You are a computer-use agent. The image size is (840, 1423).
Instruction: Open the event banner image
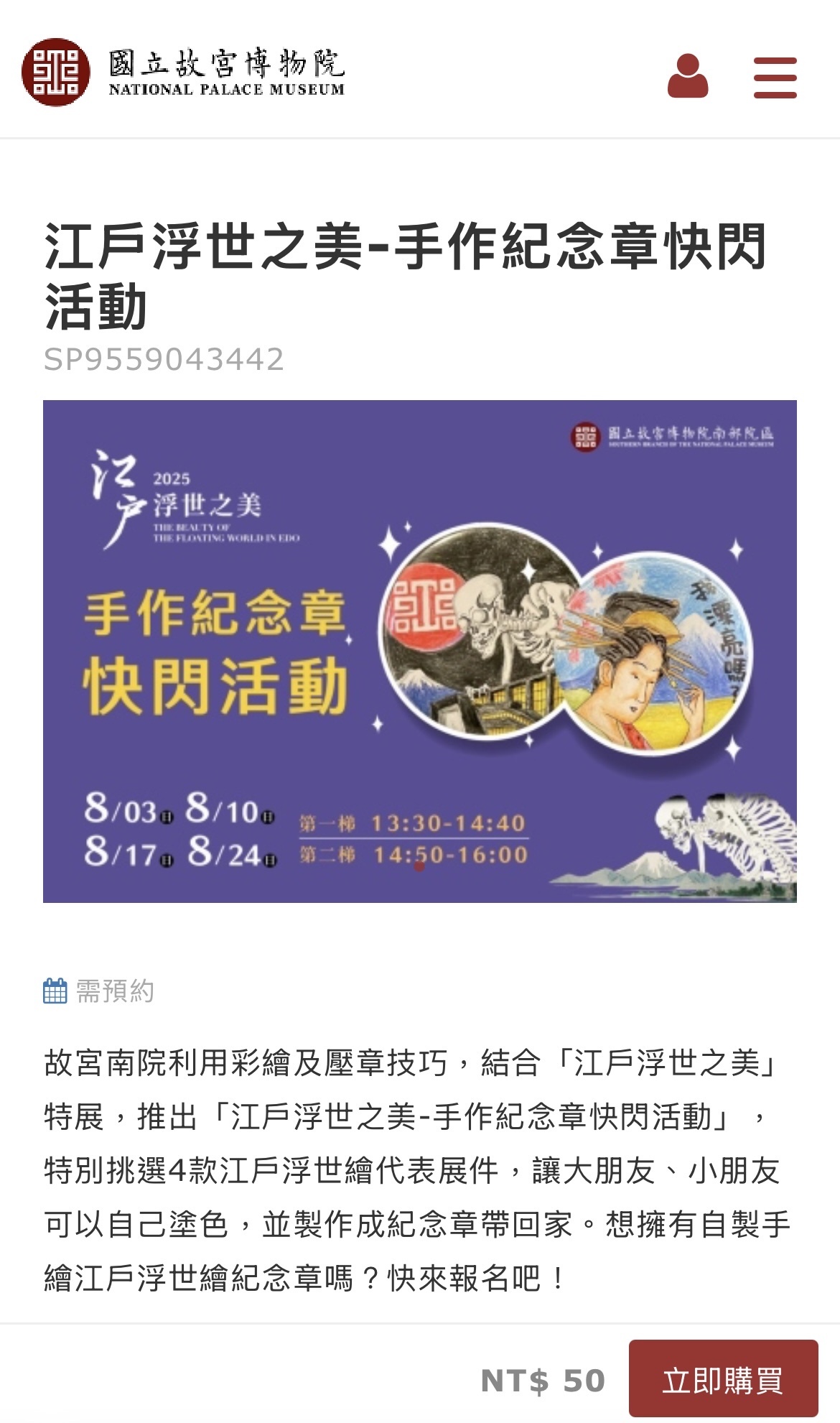(420, 651)
